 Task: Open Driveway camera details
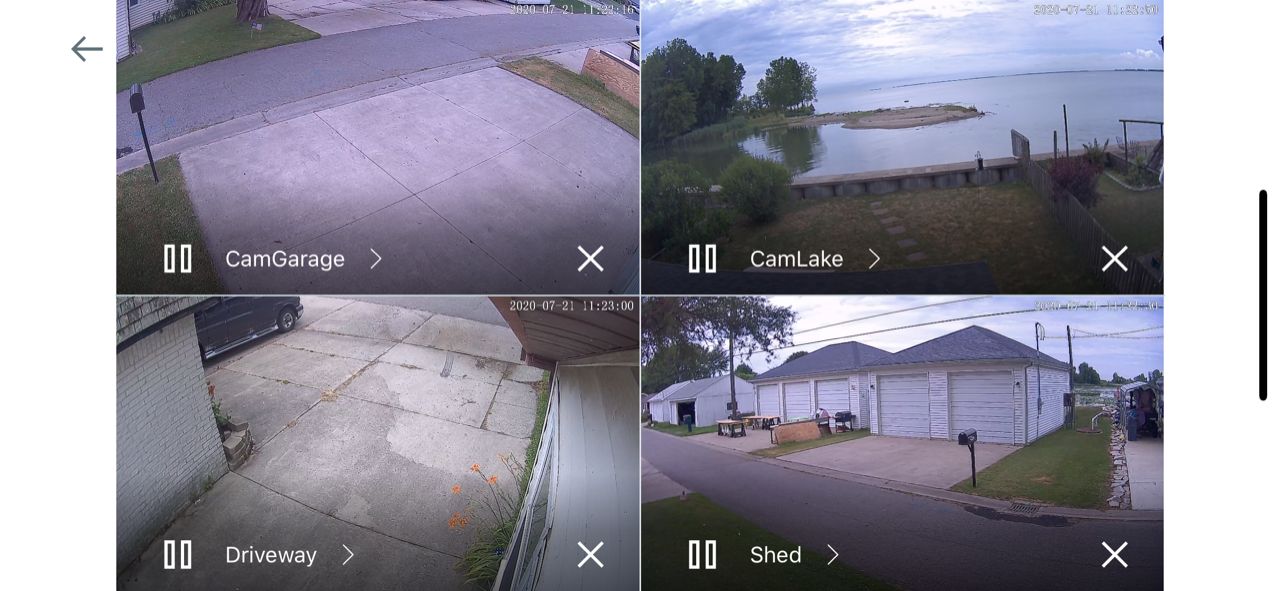[x=348, y=555]
